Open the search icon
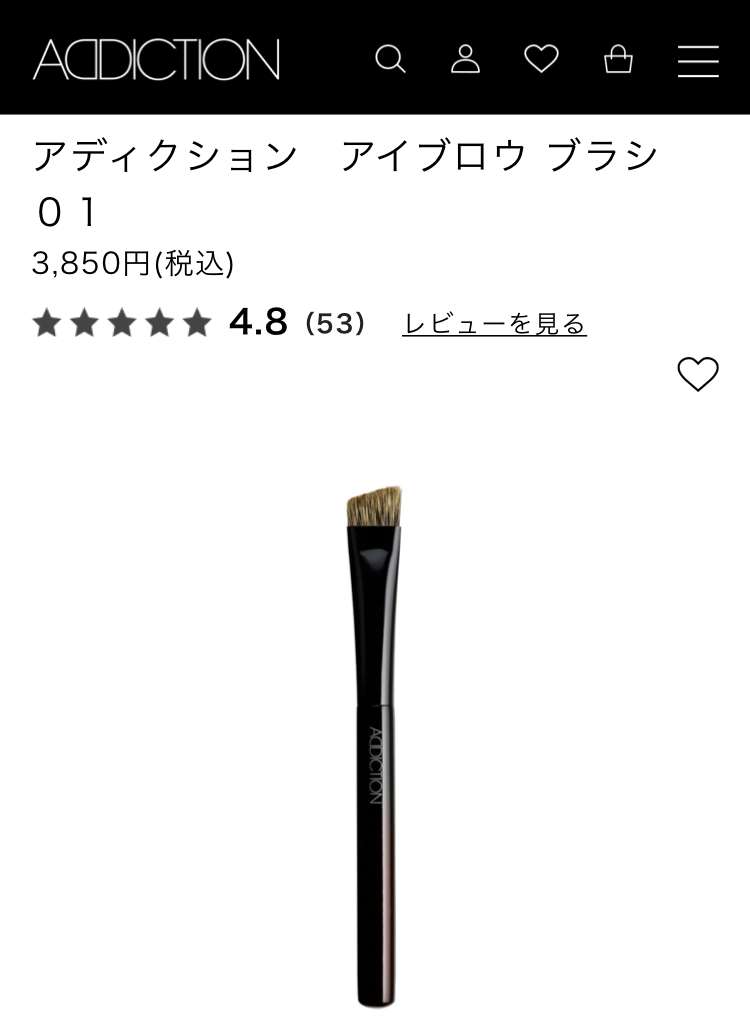Viewport: 750px width, 1035px height. [x=392, y=61]
